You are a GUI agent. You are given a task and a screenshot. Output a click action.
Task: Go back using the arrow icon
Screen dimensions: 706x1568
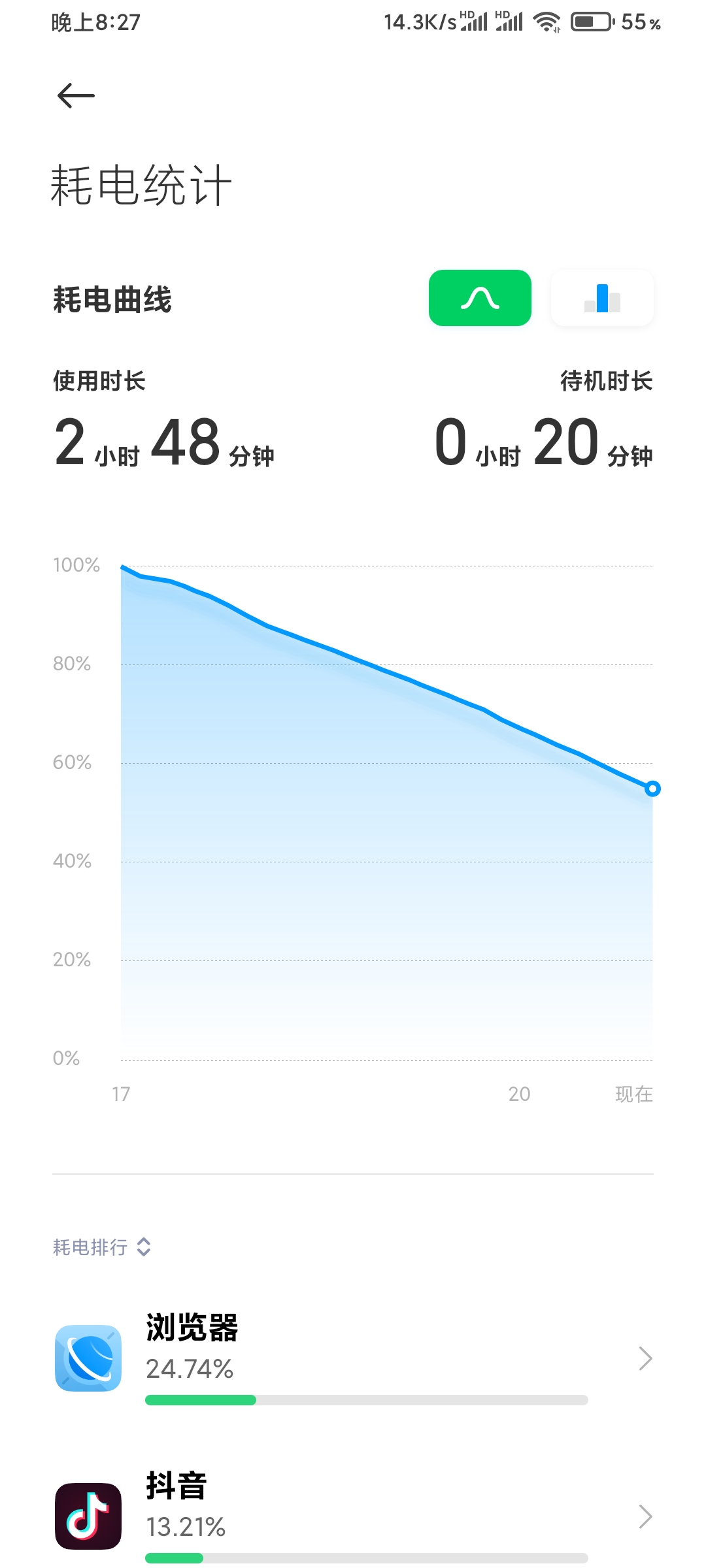pos(76,96)
